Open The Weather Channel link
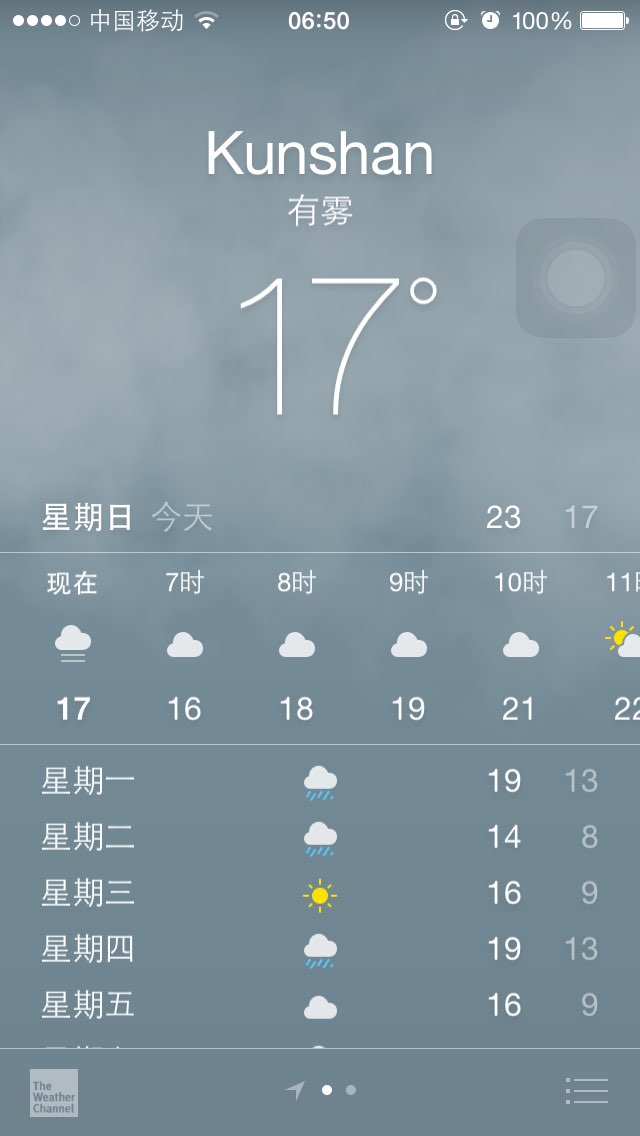Viewport: 640px width, 1136px height. pos(54,1093)
